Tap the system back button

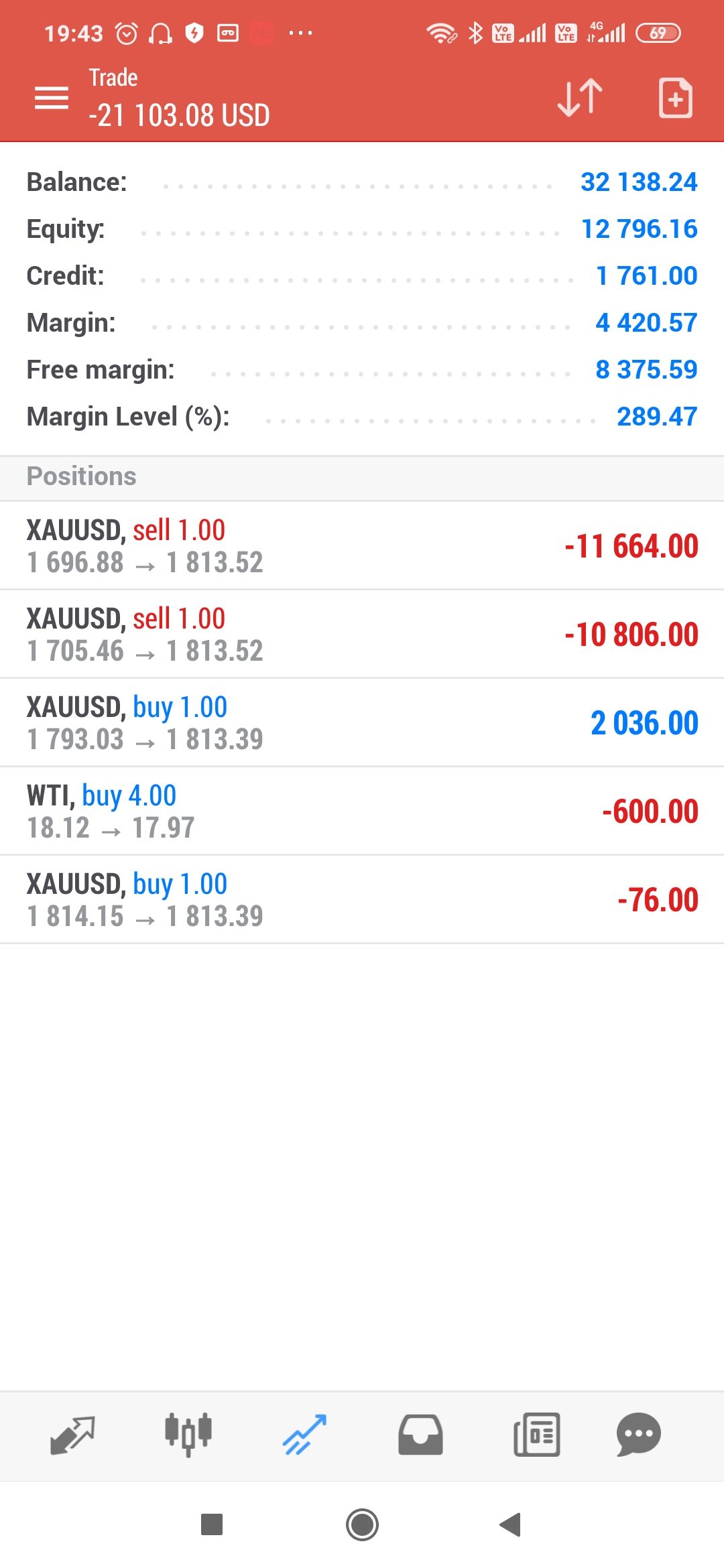(x=511, y=1525)
